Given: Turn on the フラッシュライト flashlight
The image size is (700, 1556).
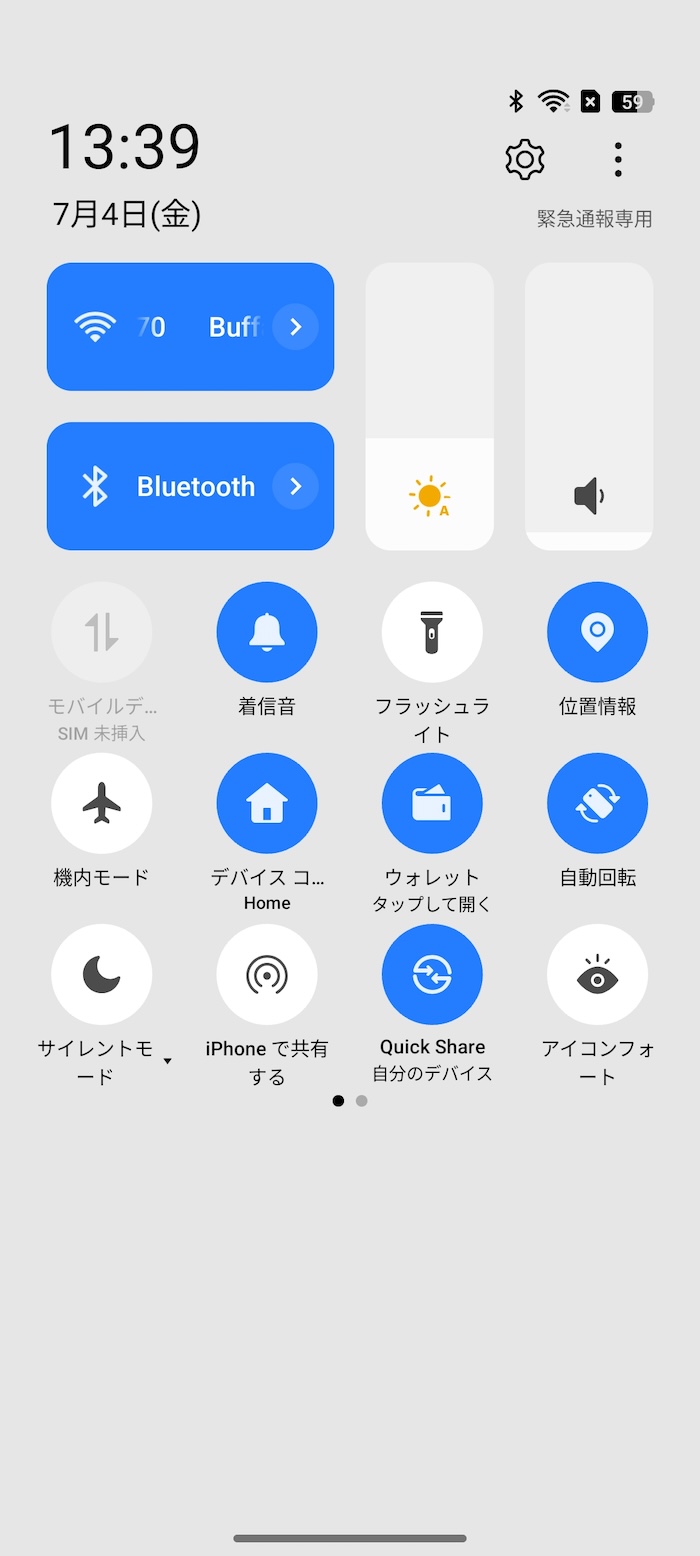Looking at the screenshot, I should point(432,632).
